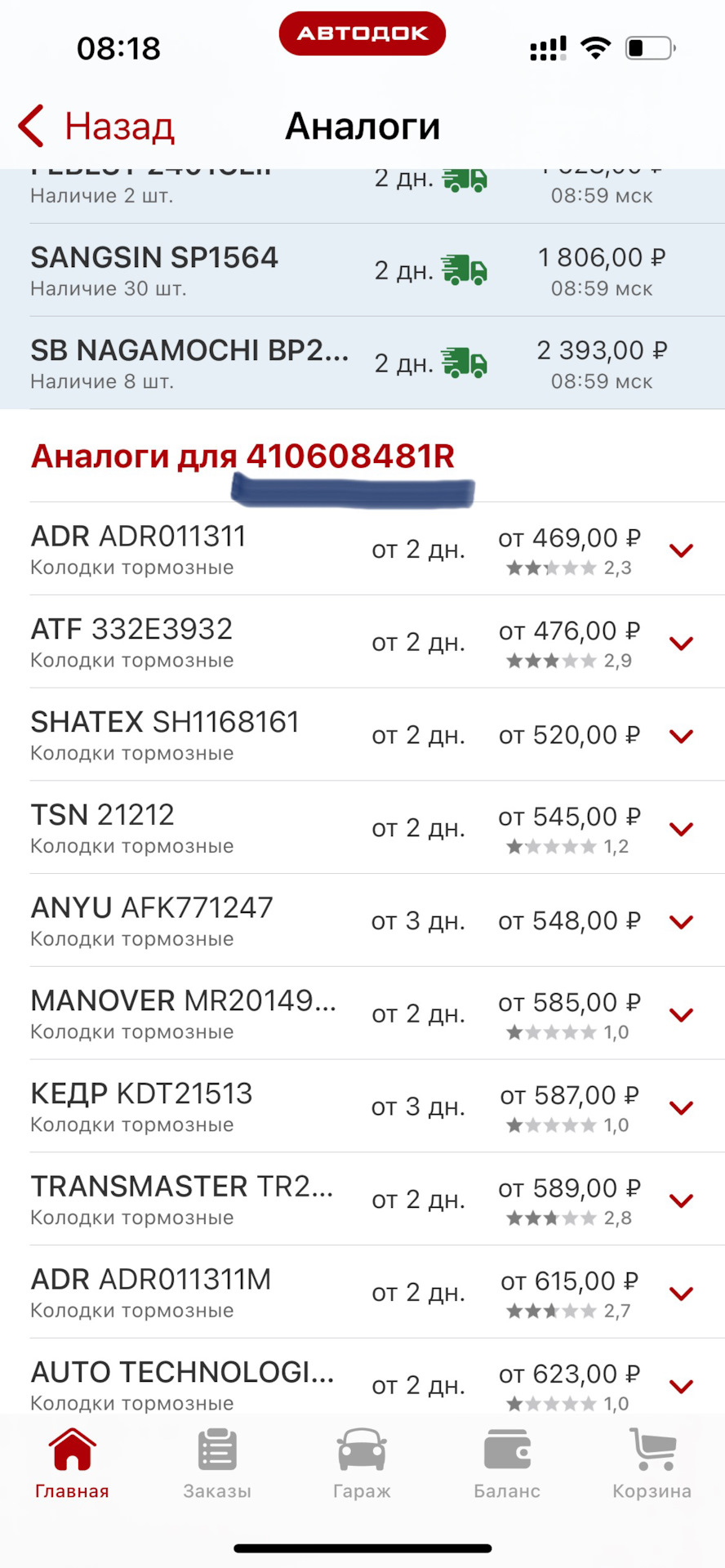
Task: Open the Баланс tab
Action: coord(507,1464)
